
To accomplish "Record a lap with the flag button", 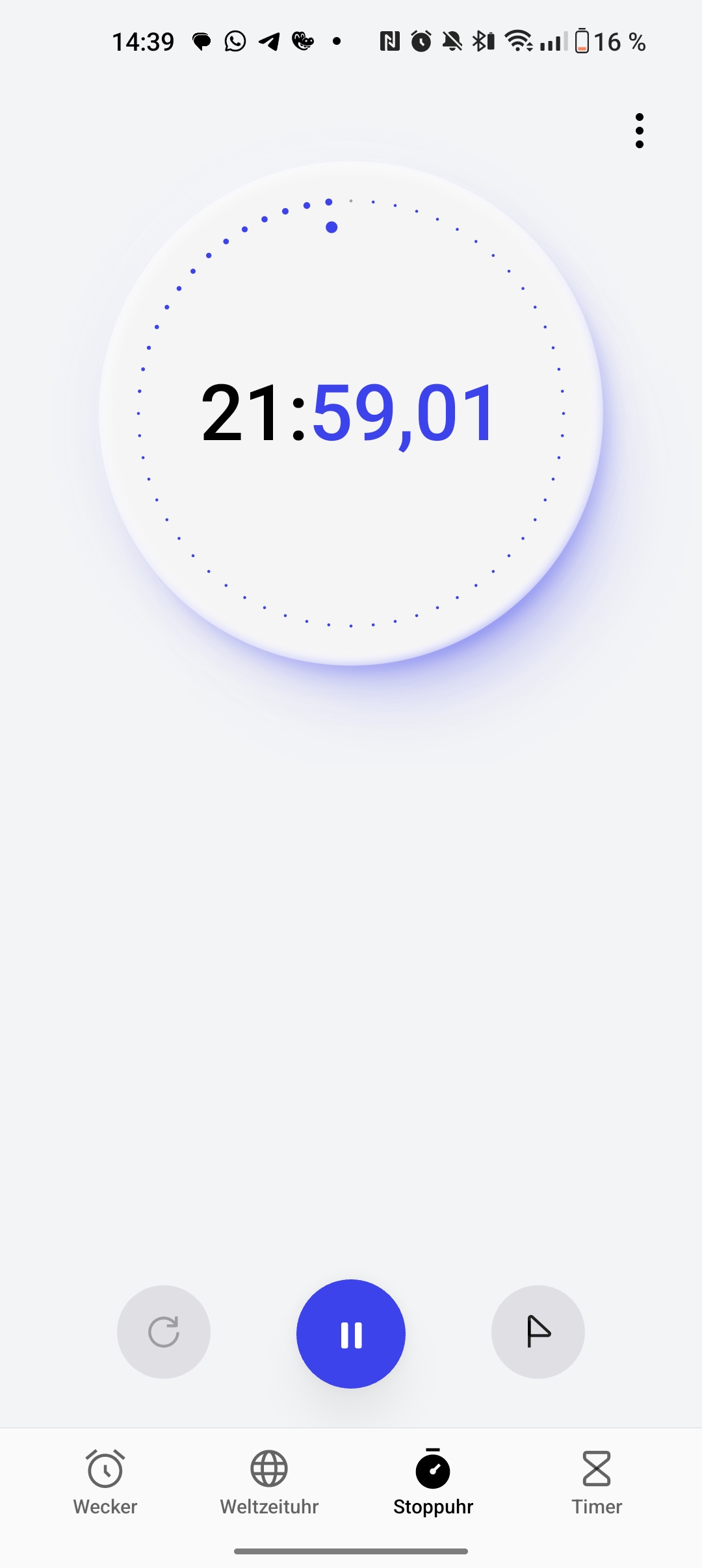I will tap(538, 1332).
